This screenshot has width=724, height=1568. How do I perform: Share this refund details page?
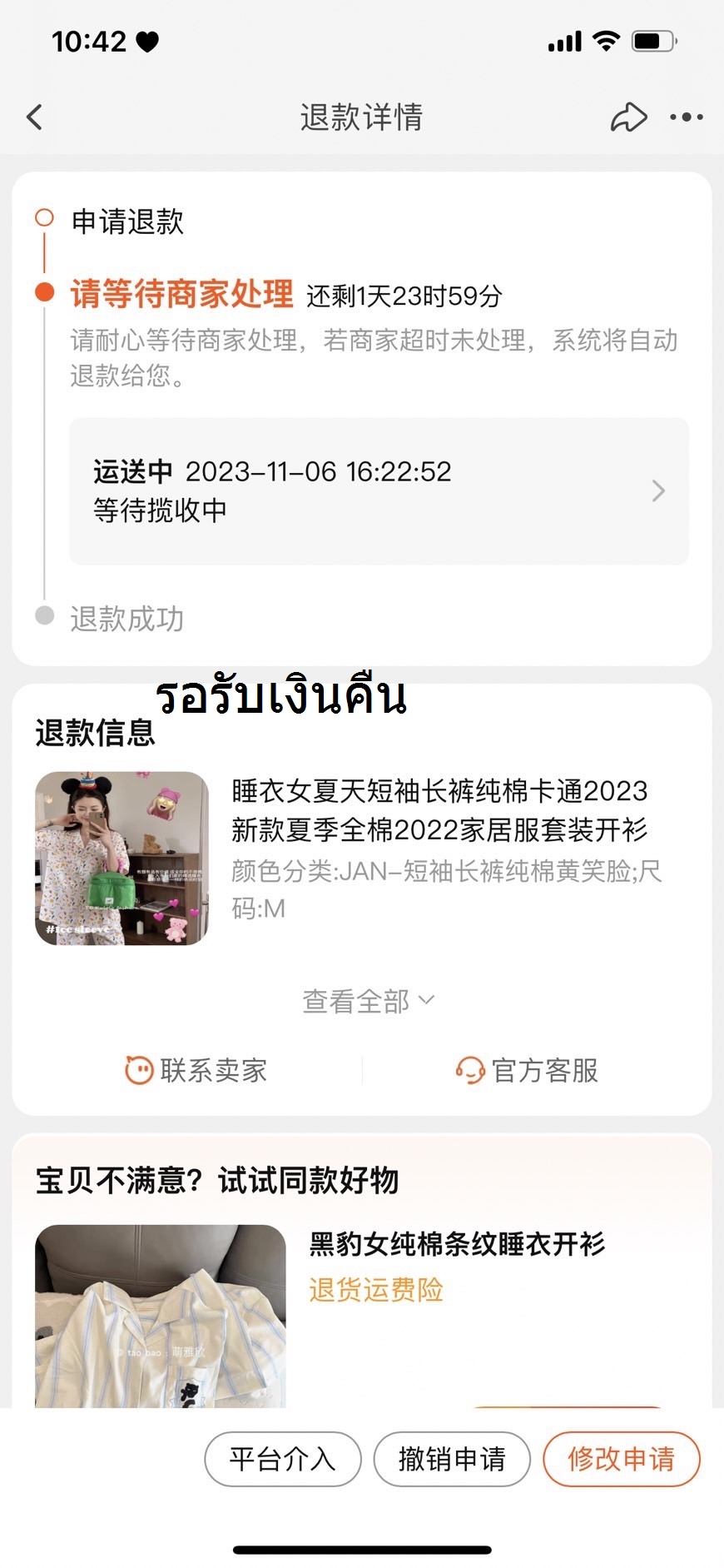(x=628, y=117)
